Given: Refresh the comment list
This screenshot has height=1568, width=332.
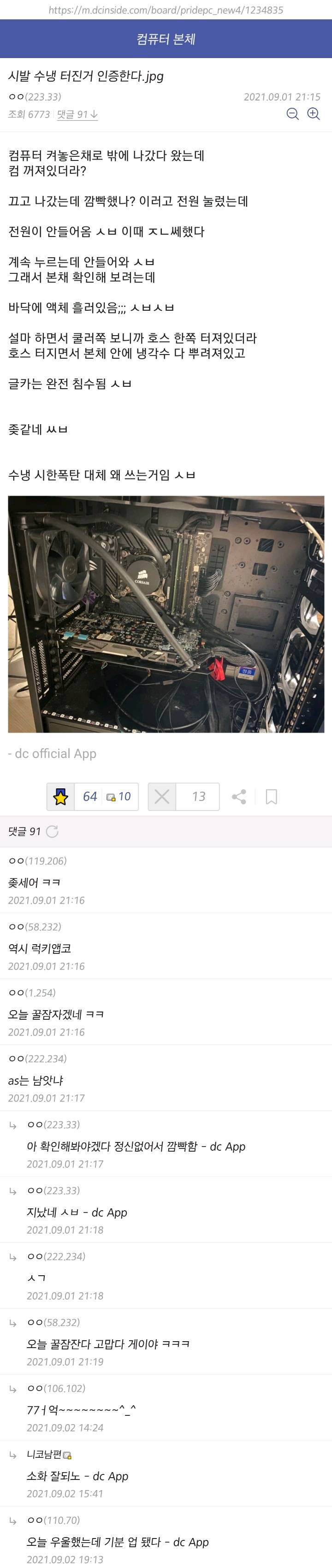Looking at the screenshot, I should pos(53,831).
